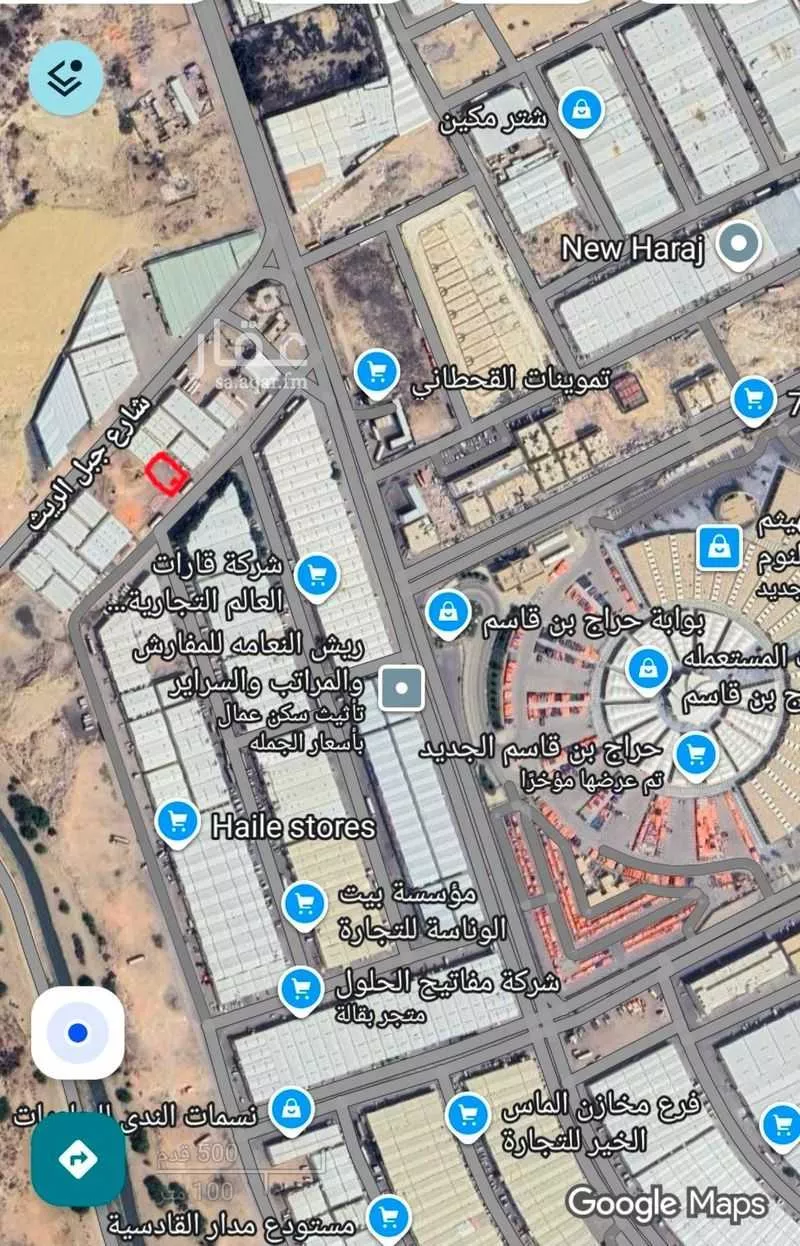The width and height of the screenshot is (800, 1246).
Task: Tap the gray dot marker beside New Haraj
Action: coord(738,241)
